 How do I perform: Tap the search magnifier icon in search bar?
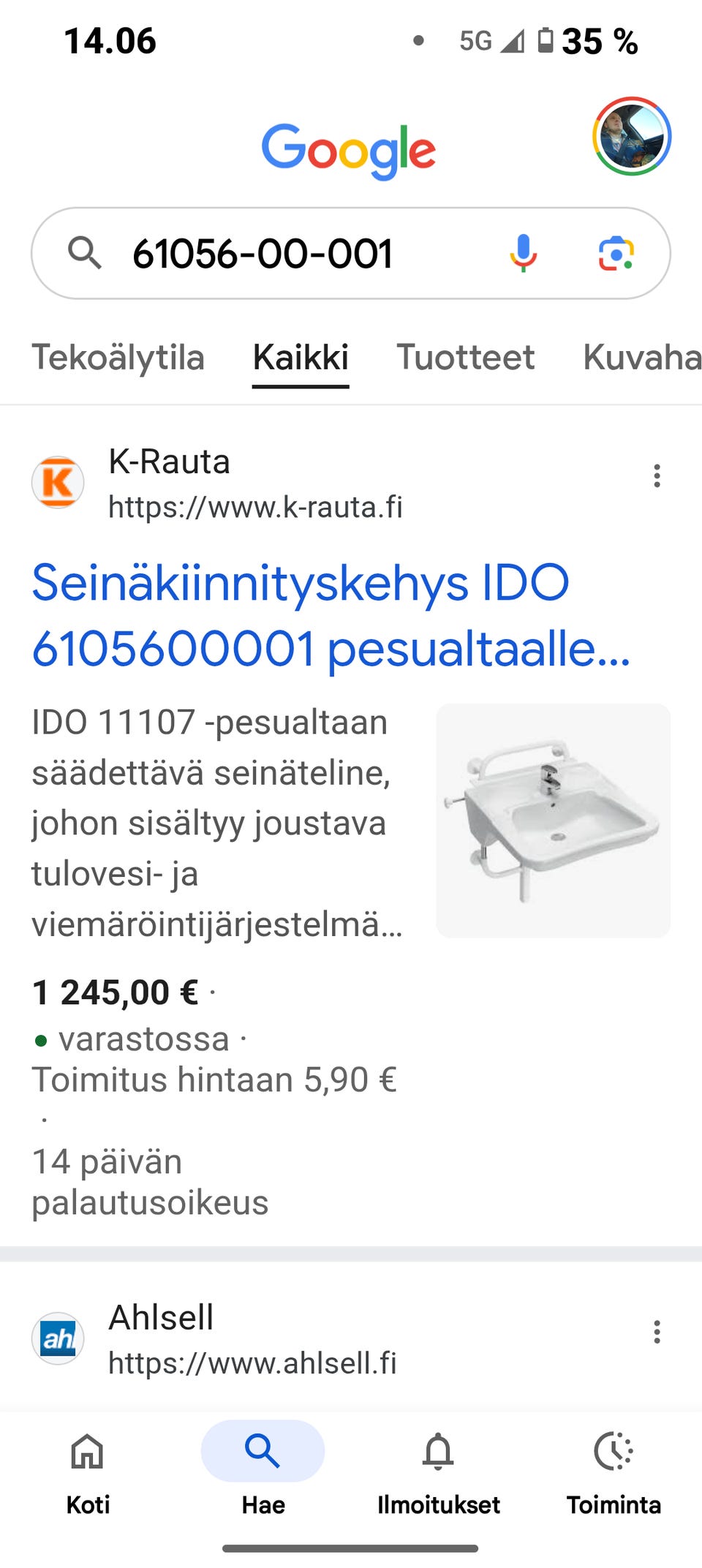click(x=86, y=255)
